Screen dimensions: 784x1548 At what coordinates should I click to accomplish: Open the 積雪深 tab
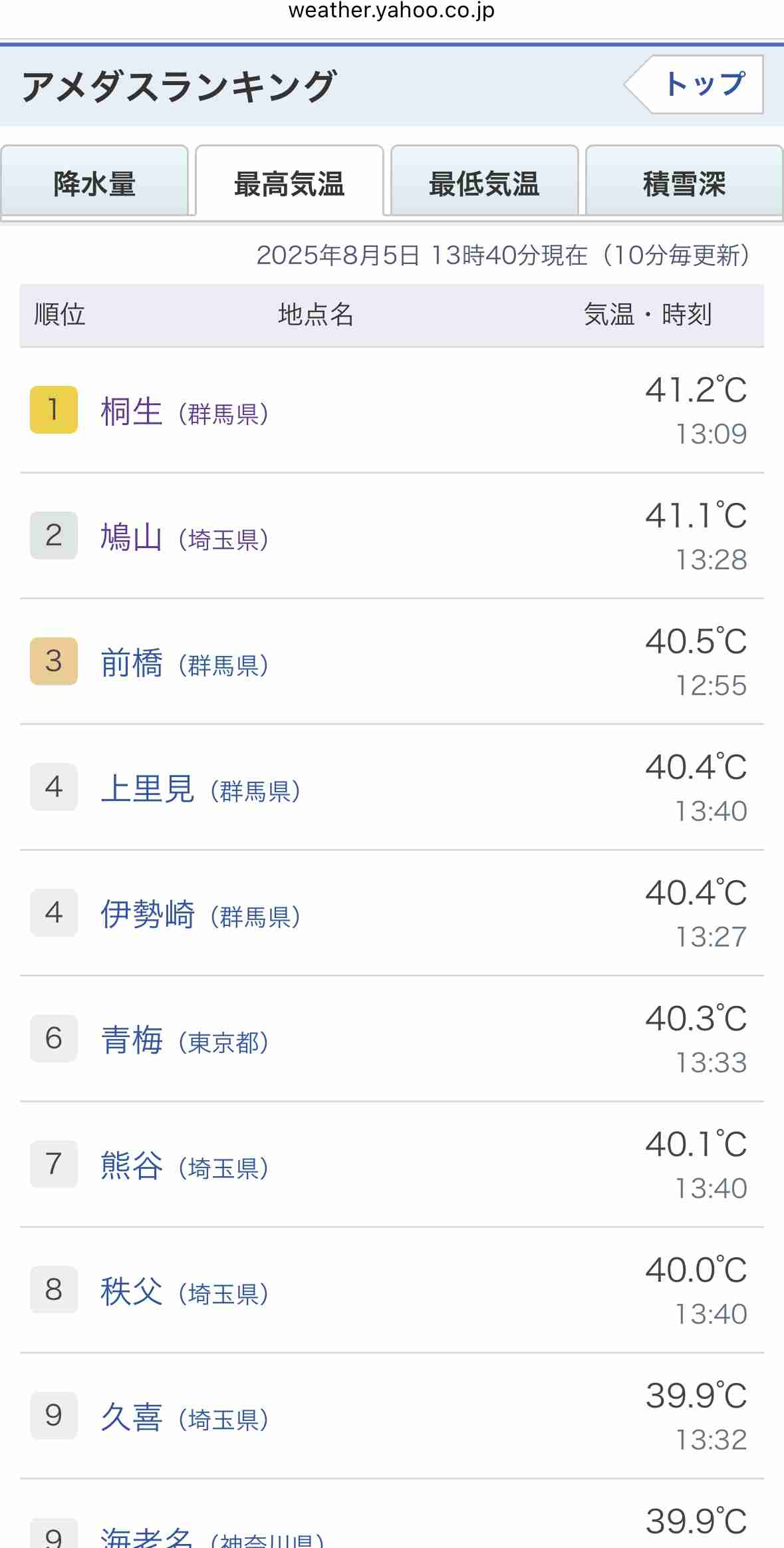pos(684,182)
